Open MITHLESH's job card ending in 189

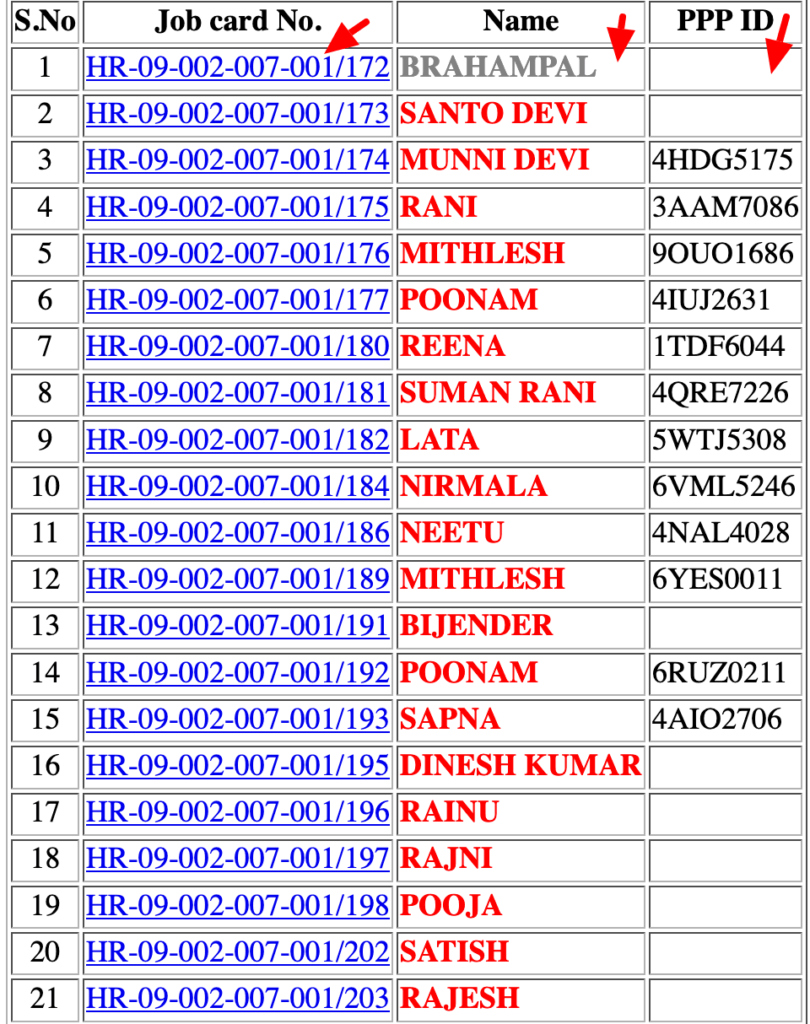click(238, 580)
